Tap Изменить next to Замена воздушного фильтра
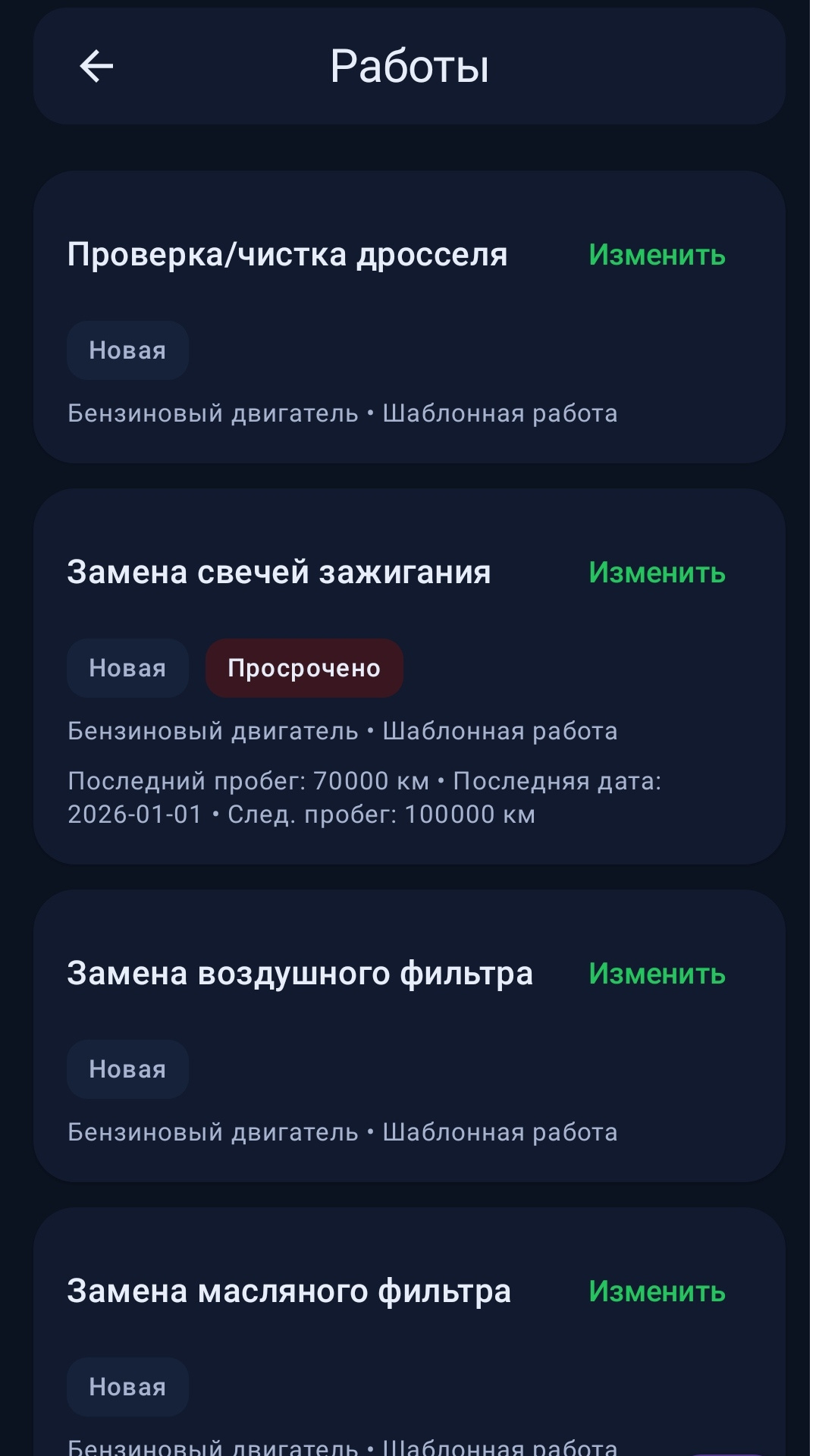 tap(657, 974)
